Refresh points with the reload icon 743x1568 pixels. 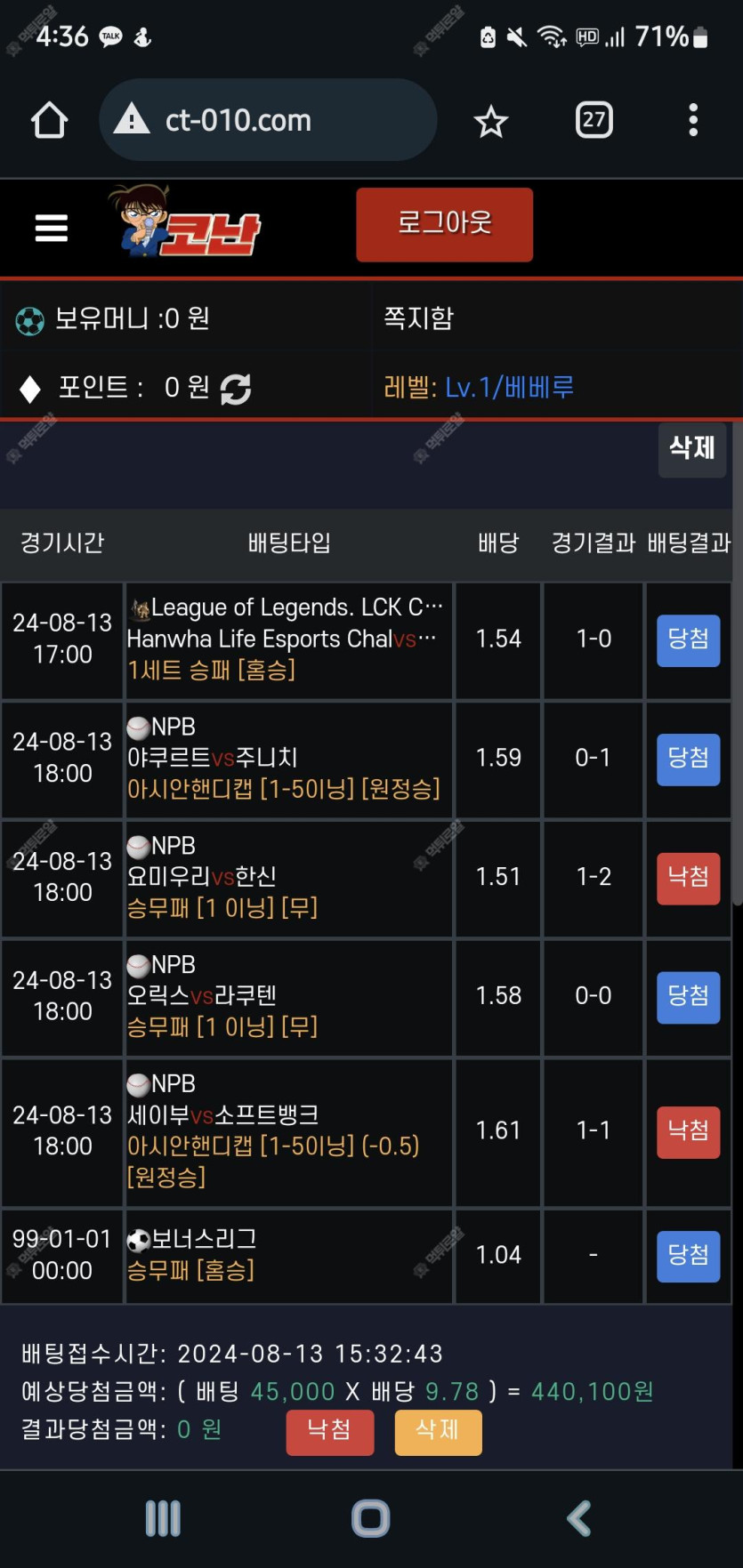click(236, 389)
